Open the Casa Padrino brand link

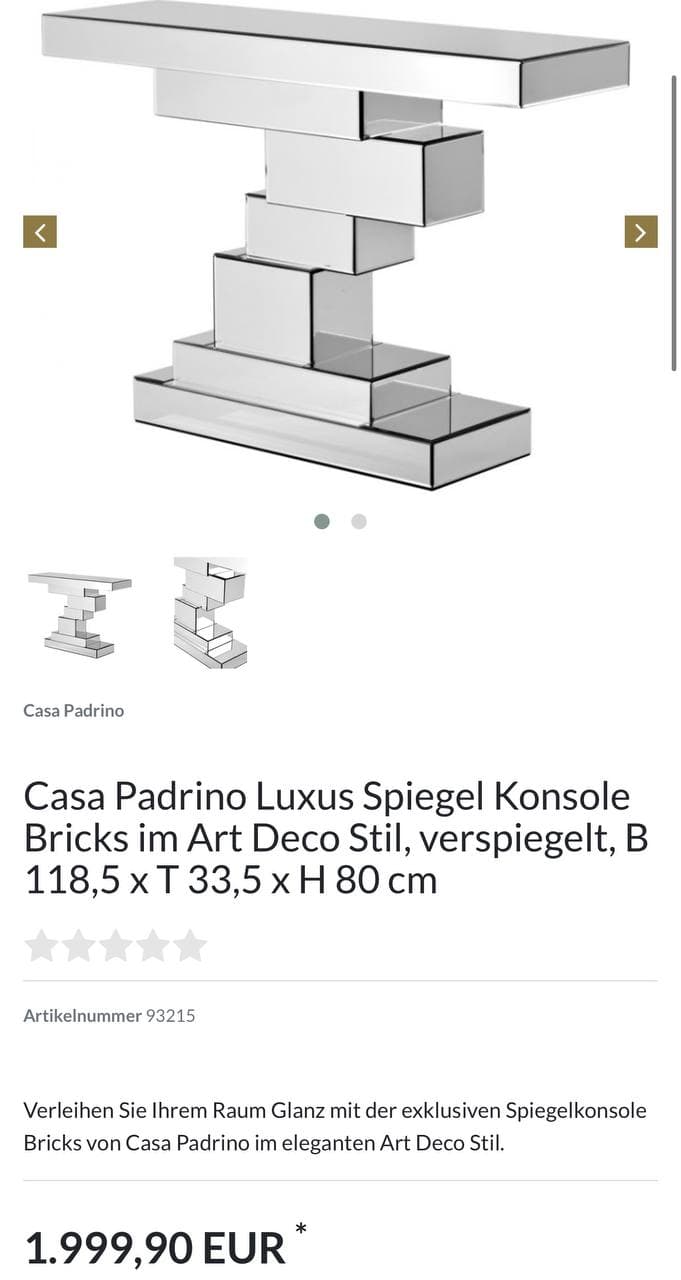[74, 710]
